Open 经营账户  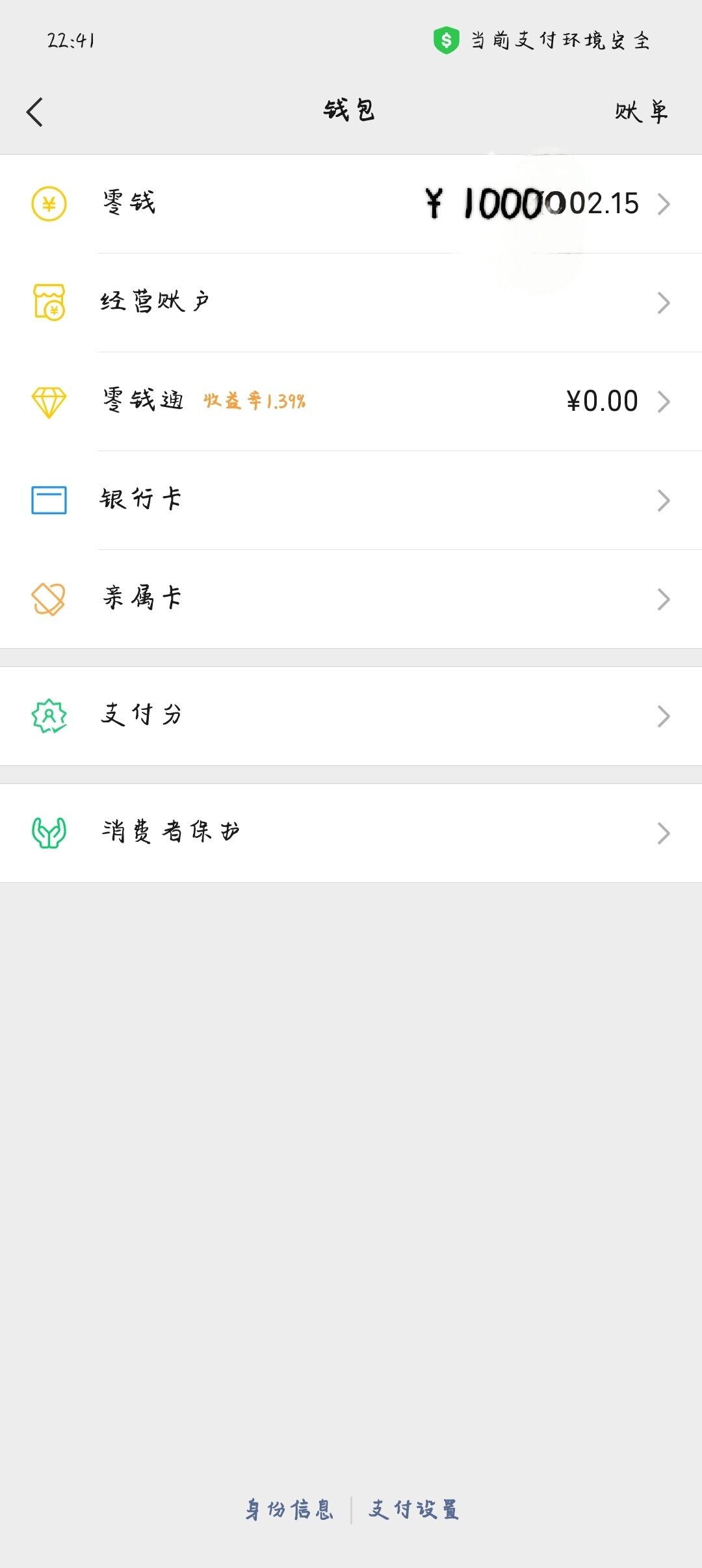click(351, 303)
